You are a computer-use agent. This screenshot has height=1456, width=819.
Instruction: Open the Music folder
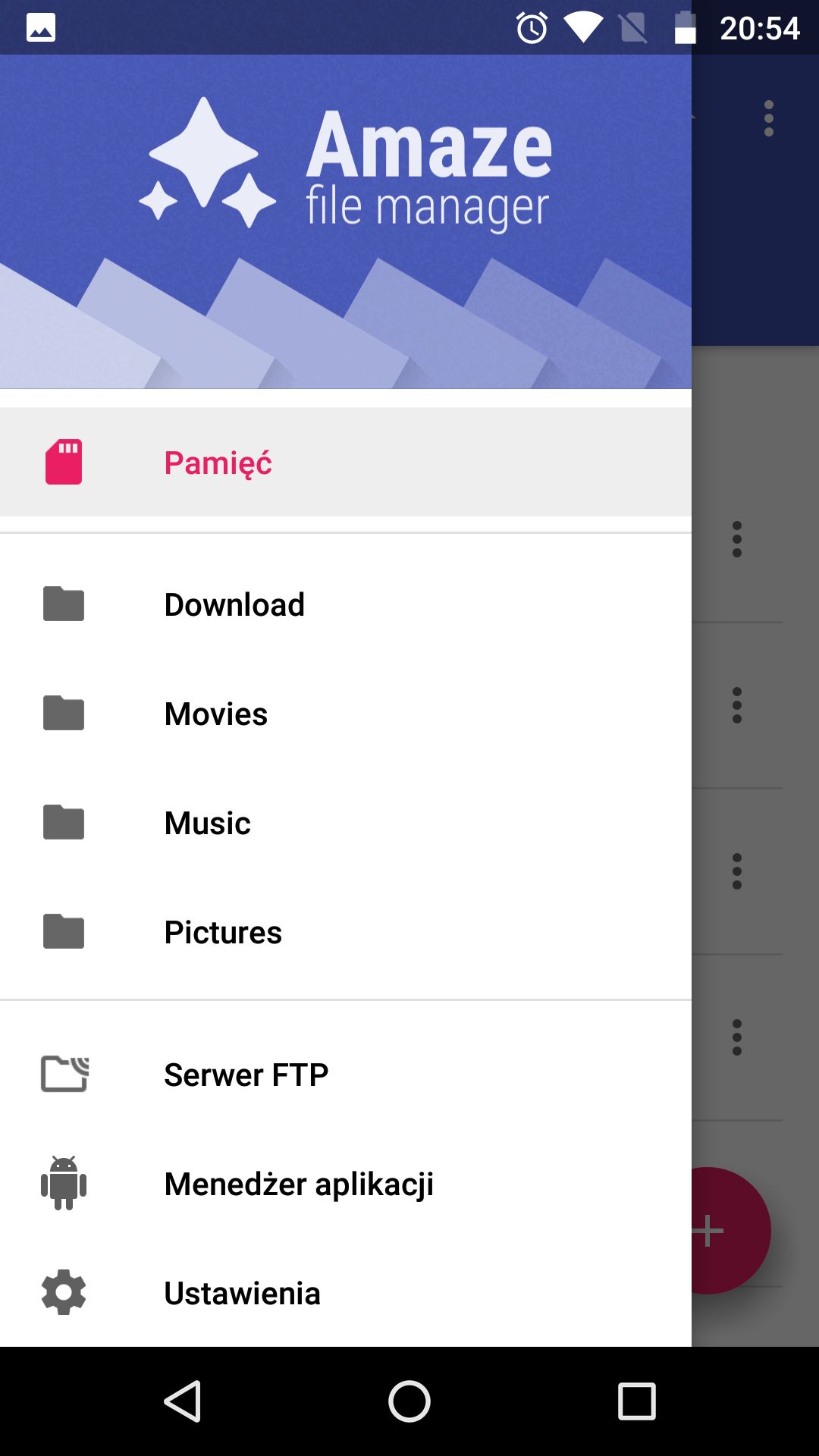345,823
